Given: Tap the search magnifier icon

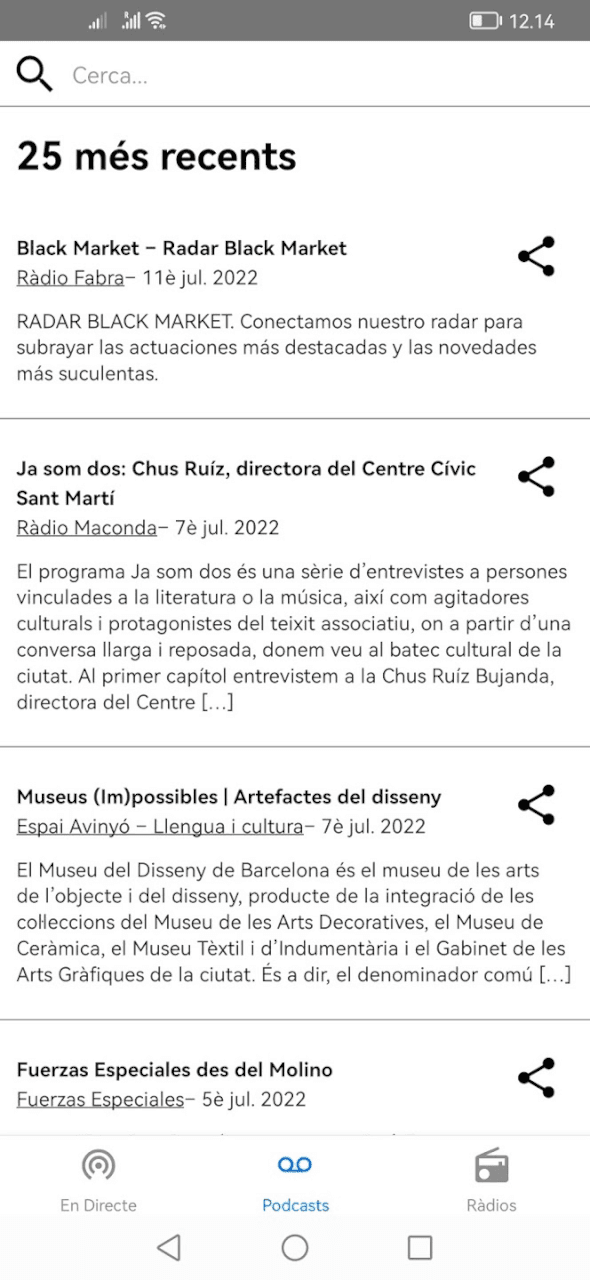Looking at the screenshot, I should [x=34, y=74].
